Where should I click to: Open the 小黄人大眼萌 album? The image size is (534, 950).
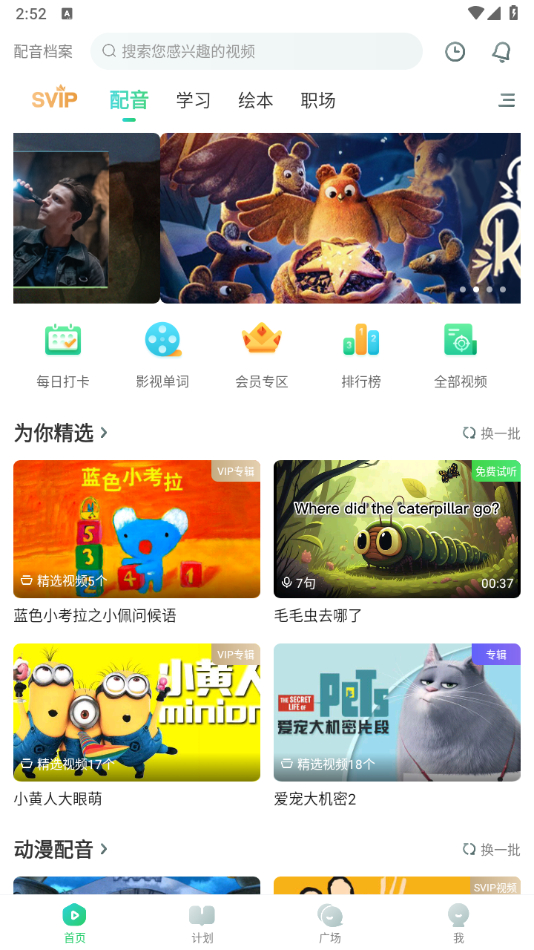[x=137, y=725]
